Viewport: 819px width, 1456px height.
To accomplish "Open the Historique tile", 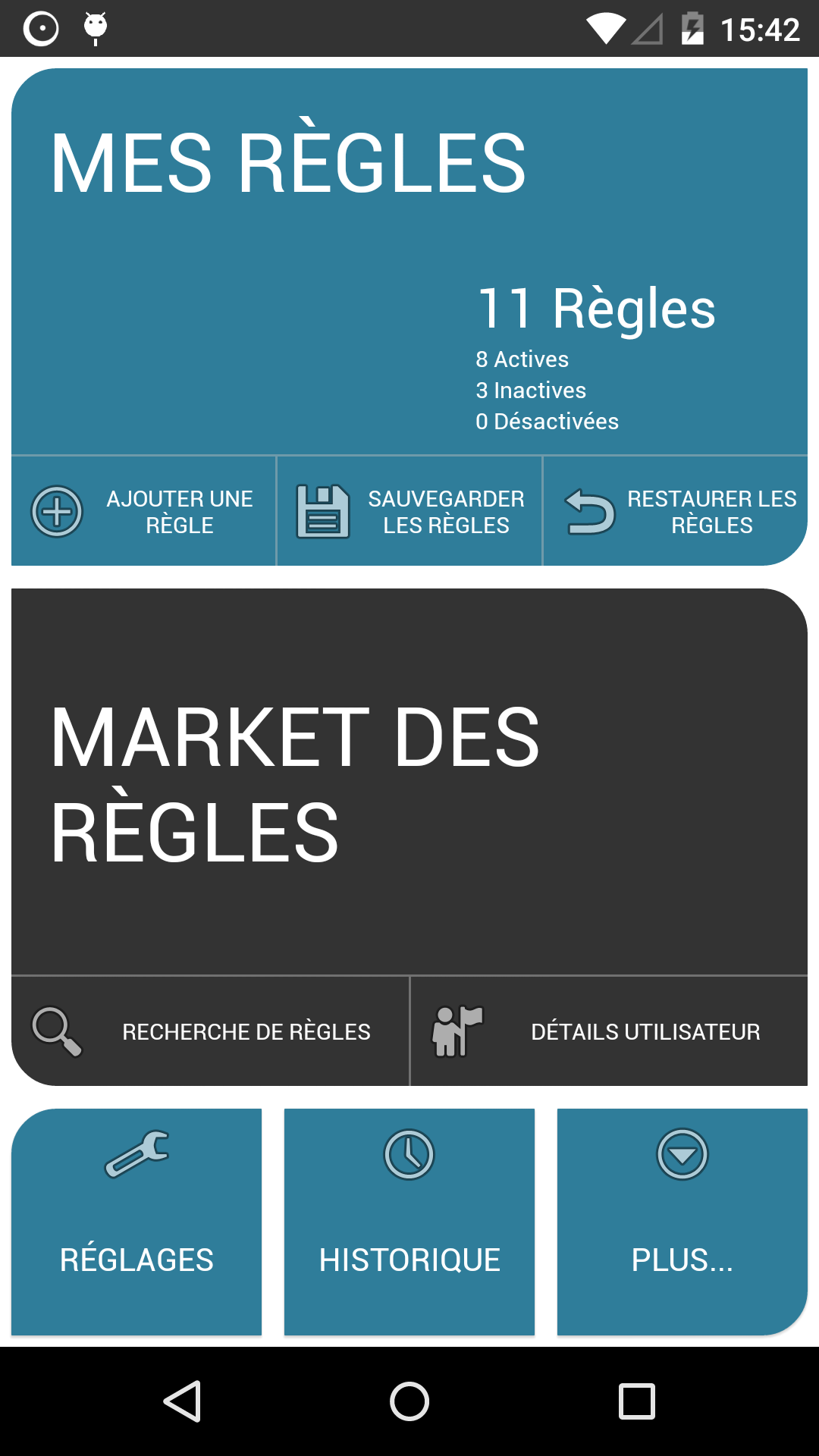I will click(x=409, y=1221).
